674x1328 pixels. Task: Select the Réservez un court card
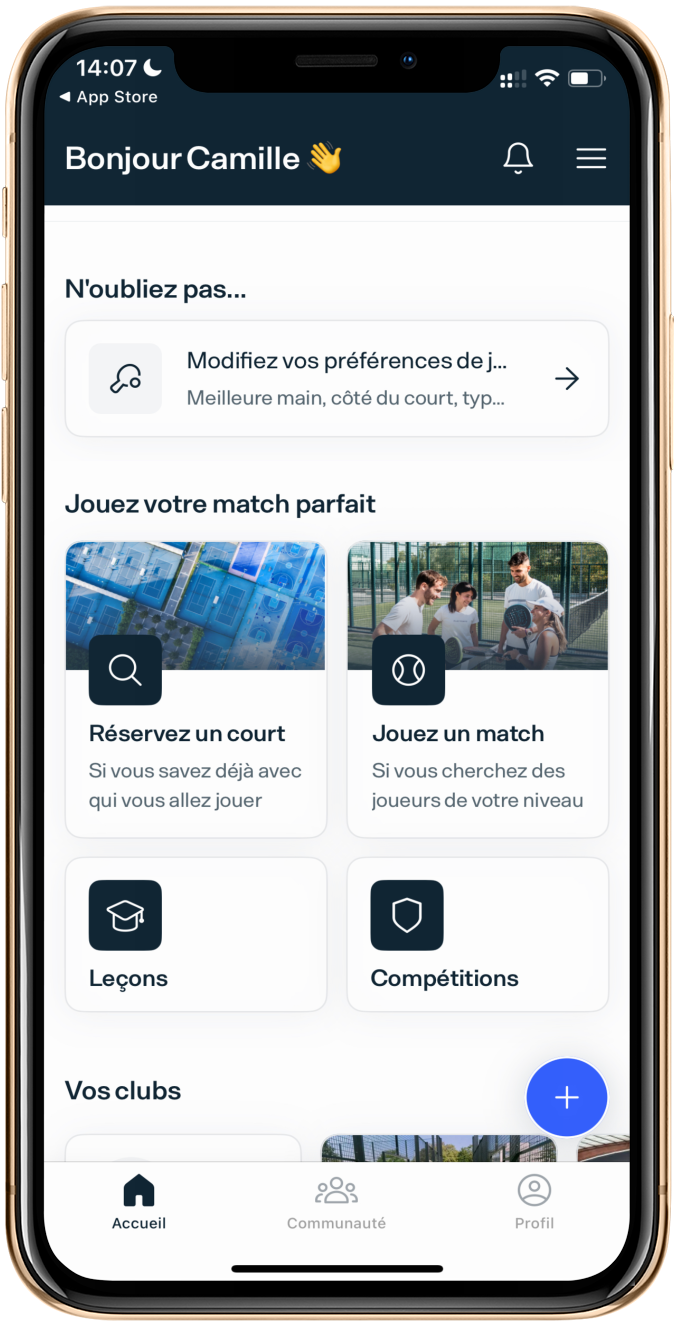pyautogui.click(x=196, y=689)
